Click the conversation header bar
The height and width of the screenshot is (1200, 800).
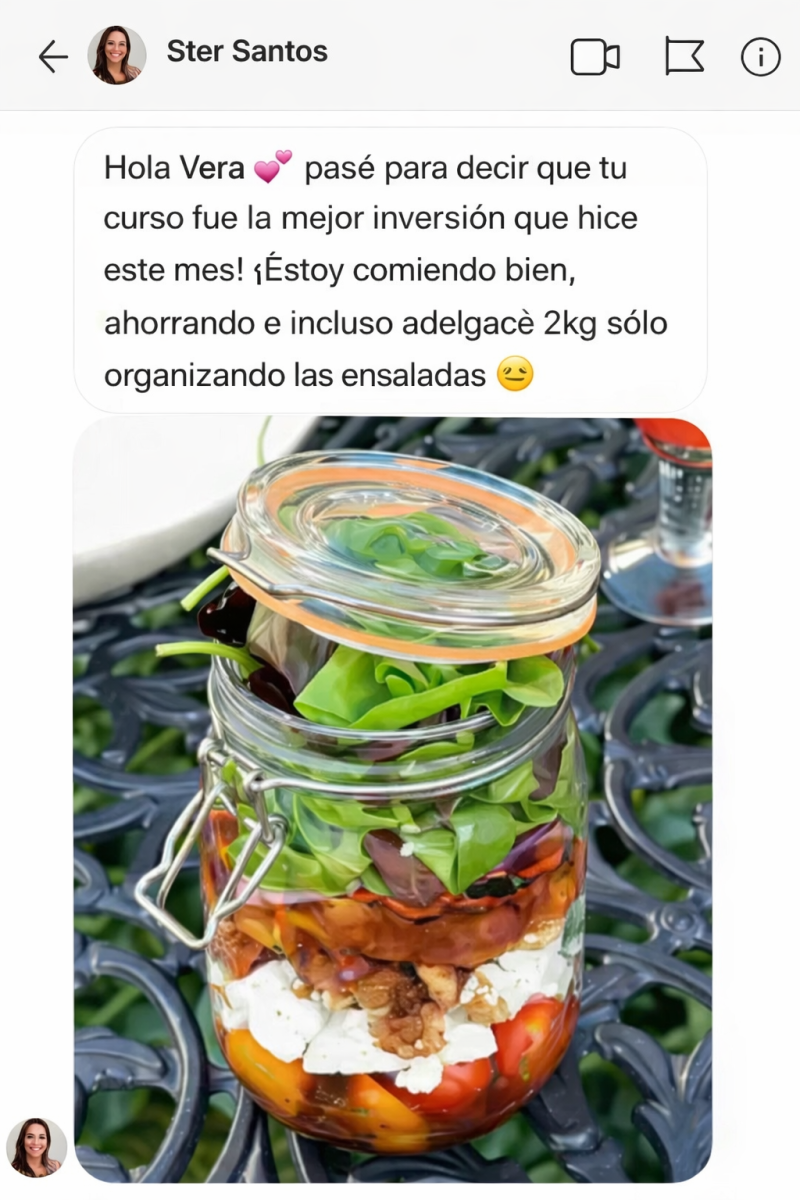400,57
